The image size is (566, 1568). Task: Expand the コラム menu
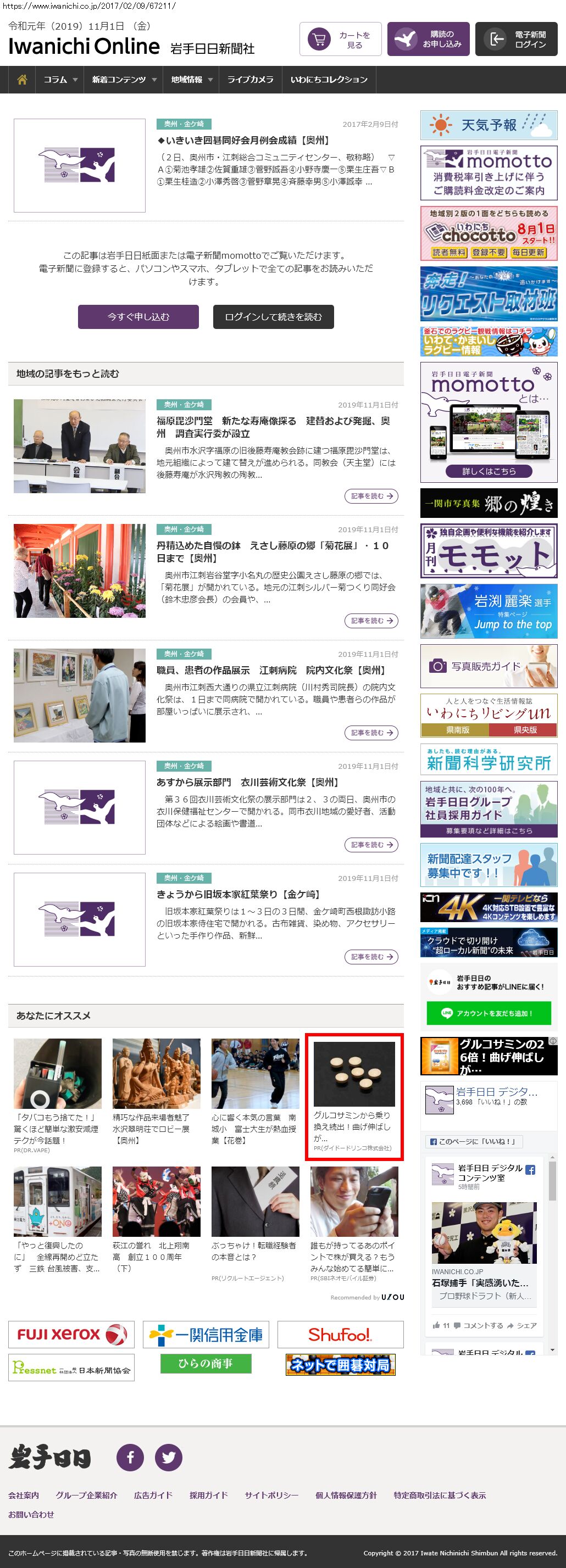60,80
